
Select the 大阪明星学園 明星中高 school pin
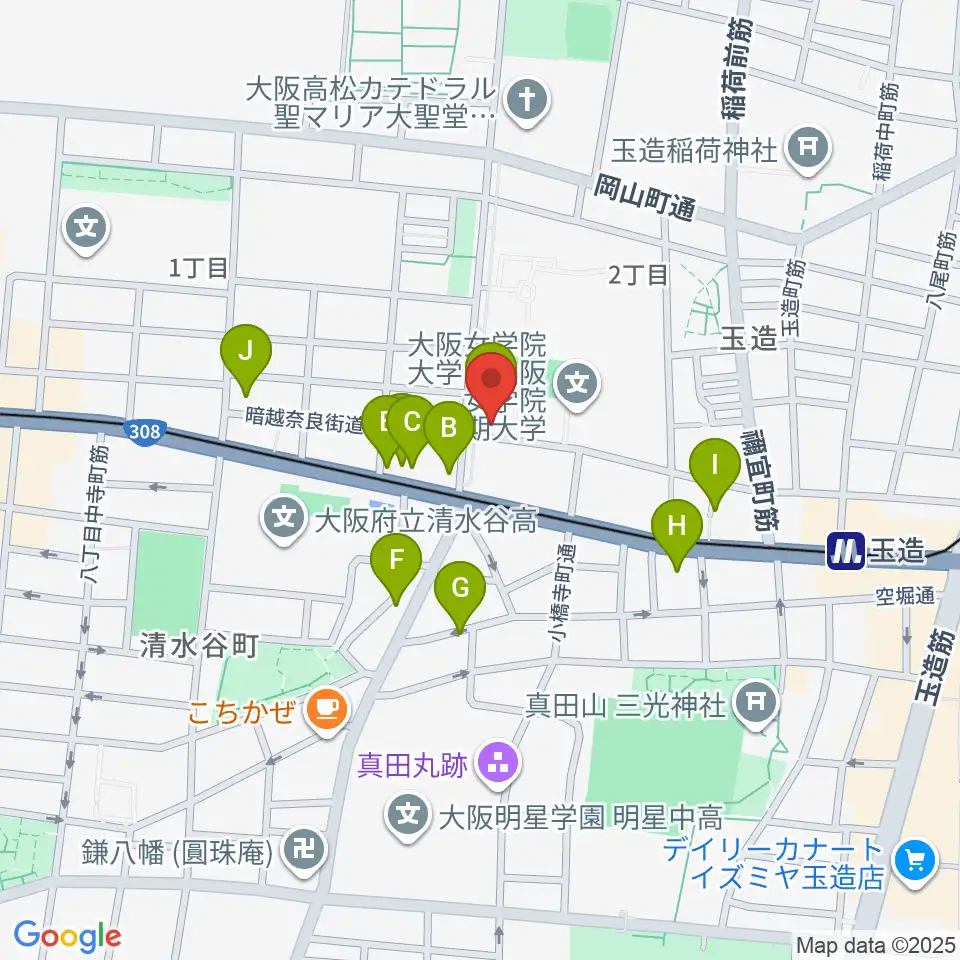(408, 817)
